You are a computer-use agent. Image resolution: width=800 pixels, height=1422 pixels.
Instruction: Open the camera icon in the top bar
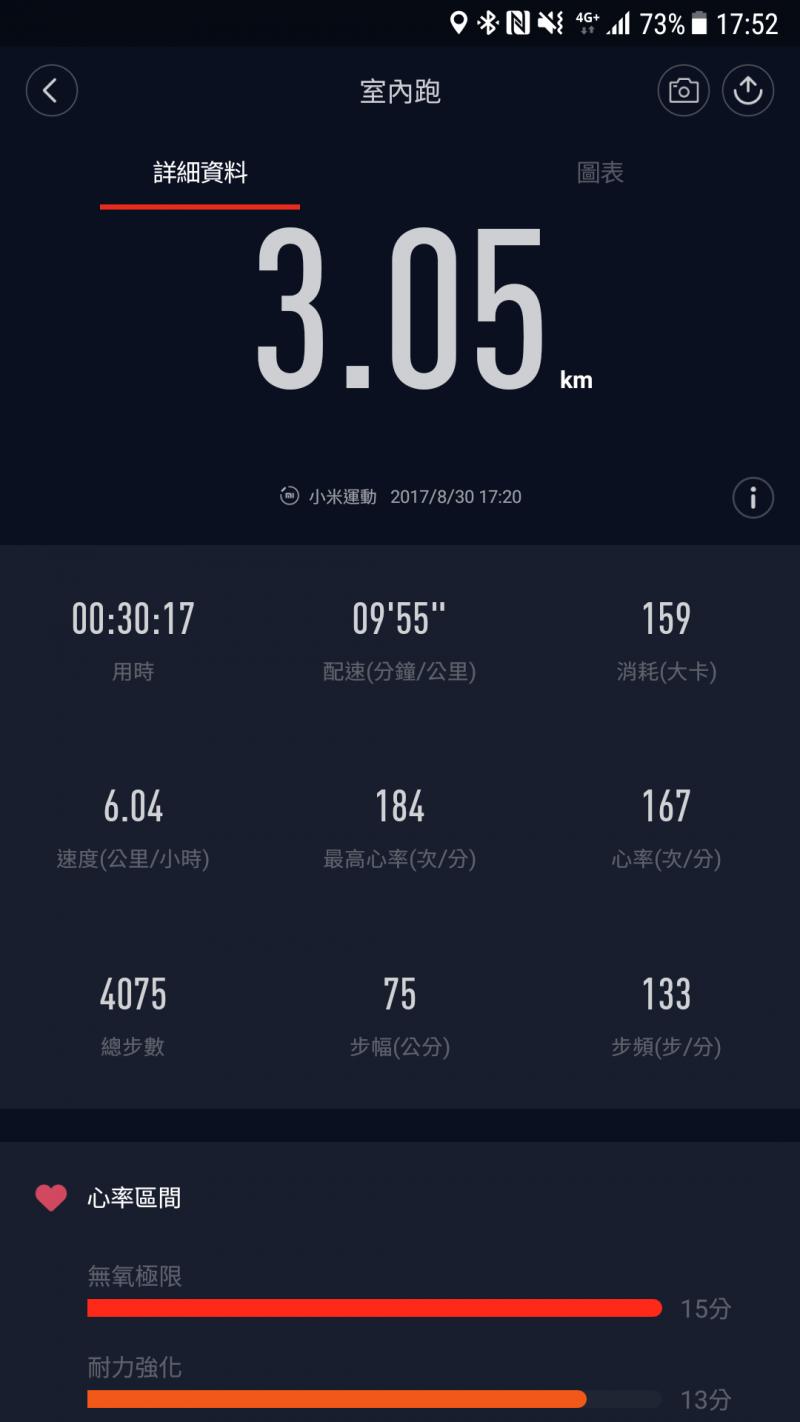click(683, 91)
